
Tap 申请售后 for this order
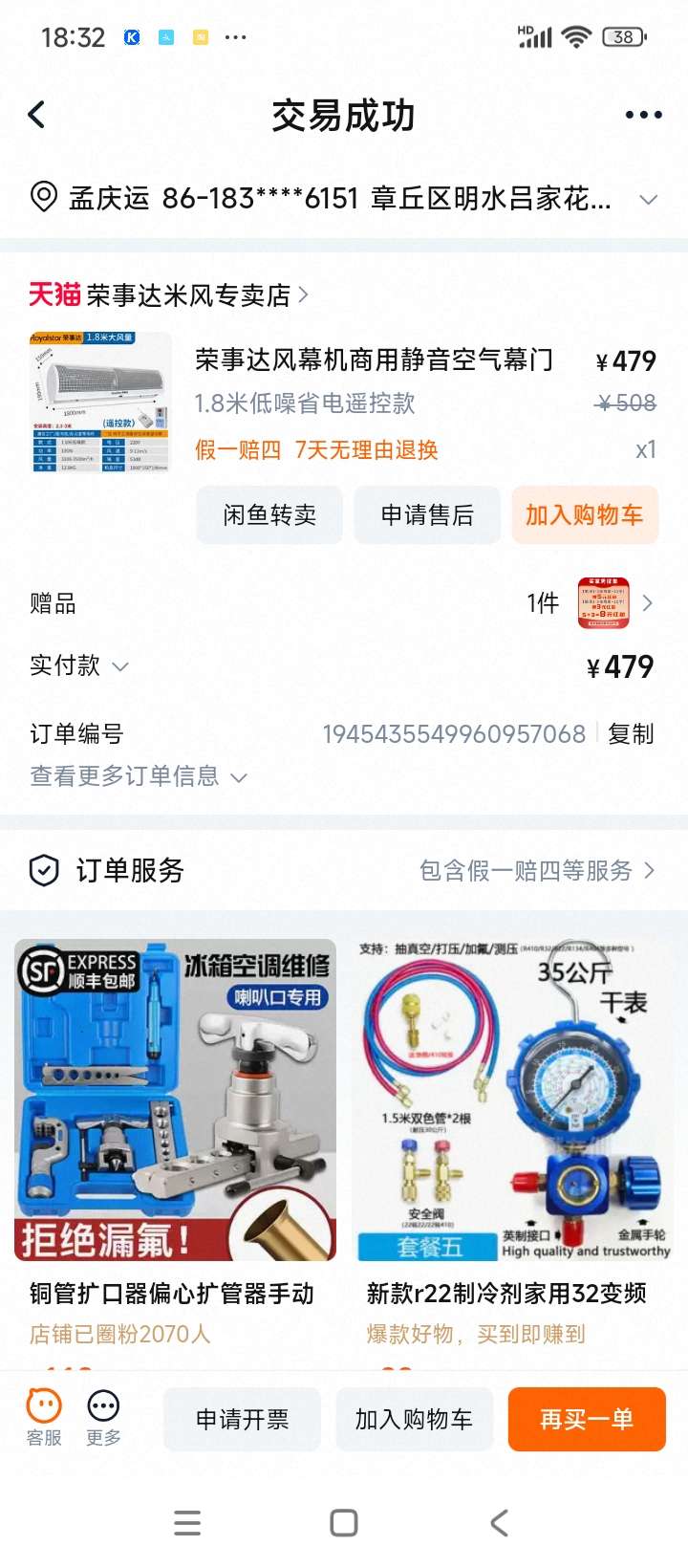[427, 515]
